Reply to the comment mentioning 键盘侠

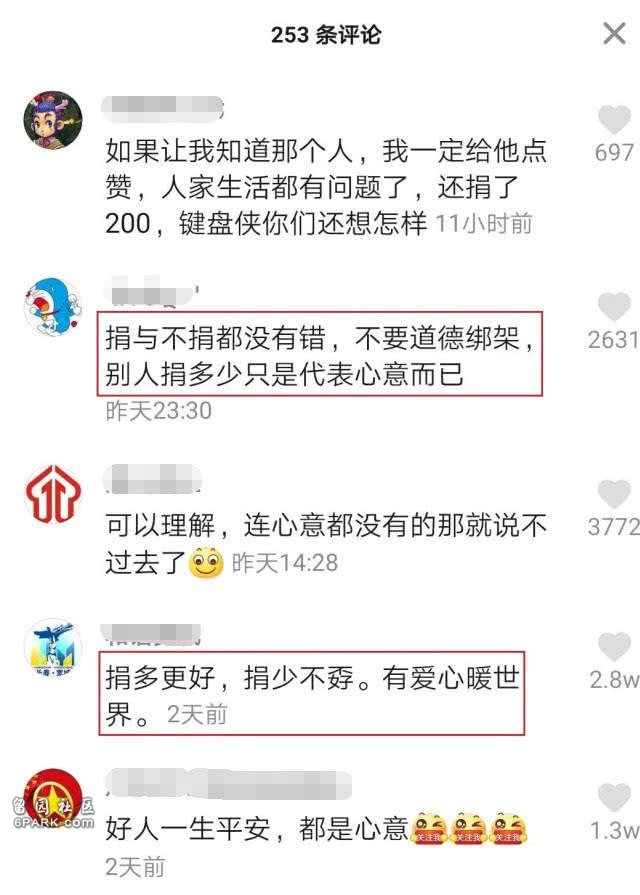click(x=320, y=187)
